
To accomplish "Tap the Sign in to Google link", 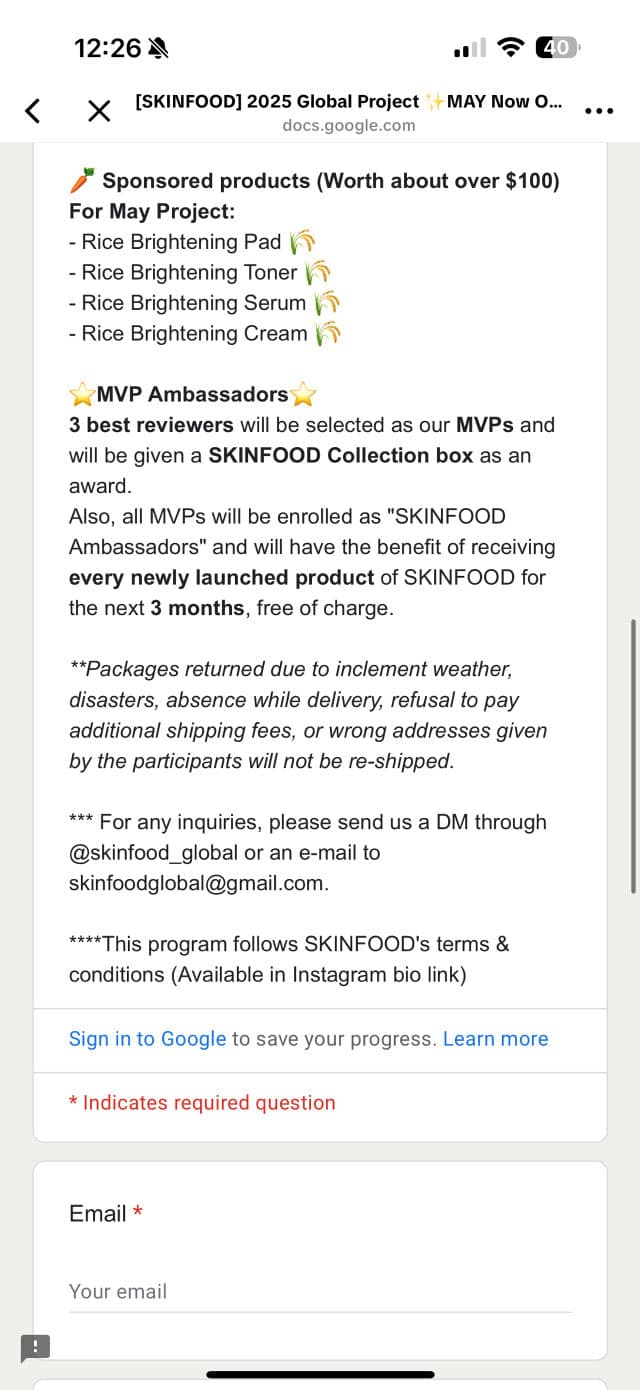I will [147, 1039].
